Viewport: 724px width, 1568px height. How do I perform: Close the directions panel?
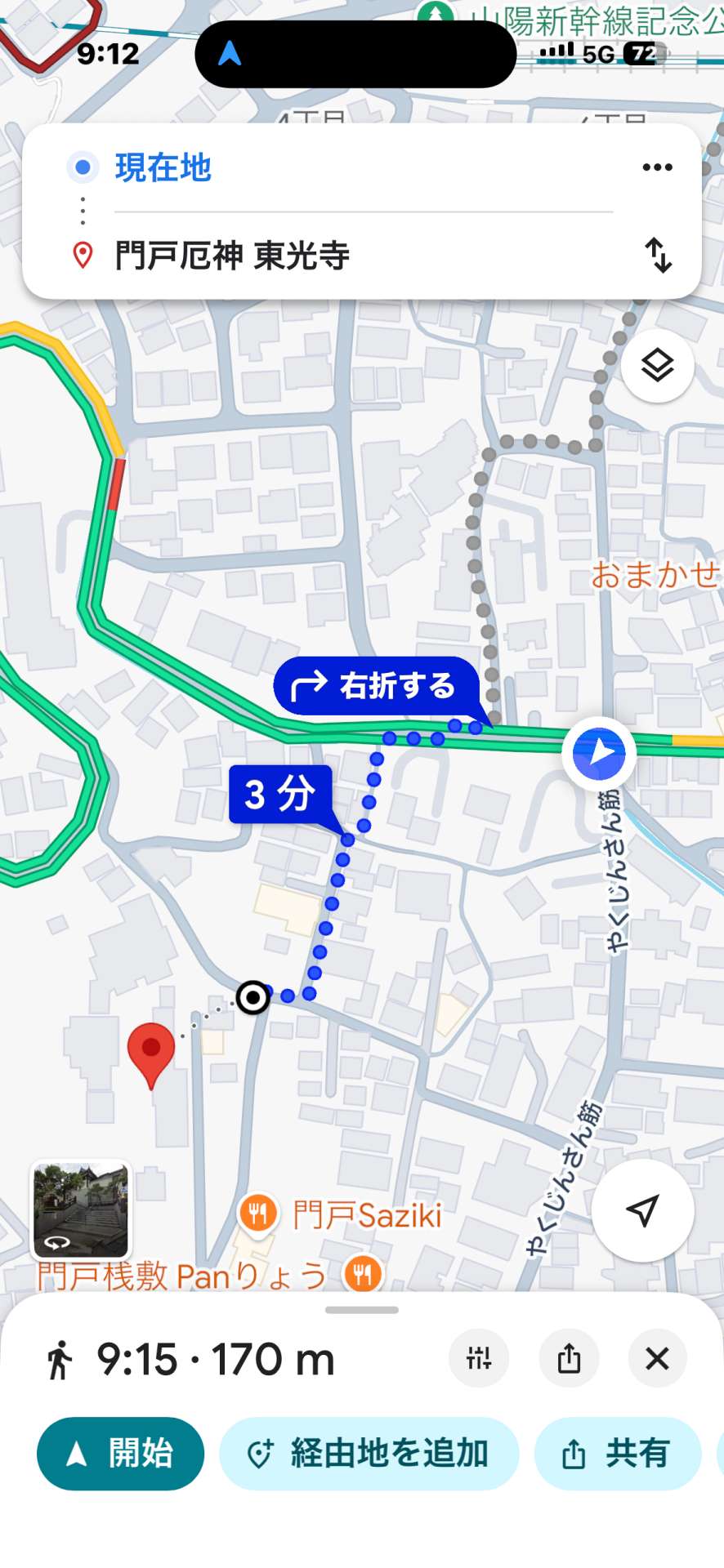[x=657, y=1359]
